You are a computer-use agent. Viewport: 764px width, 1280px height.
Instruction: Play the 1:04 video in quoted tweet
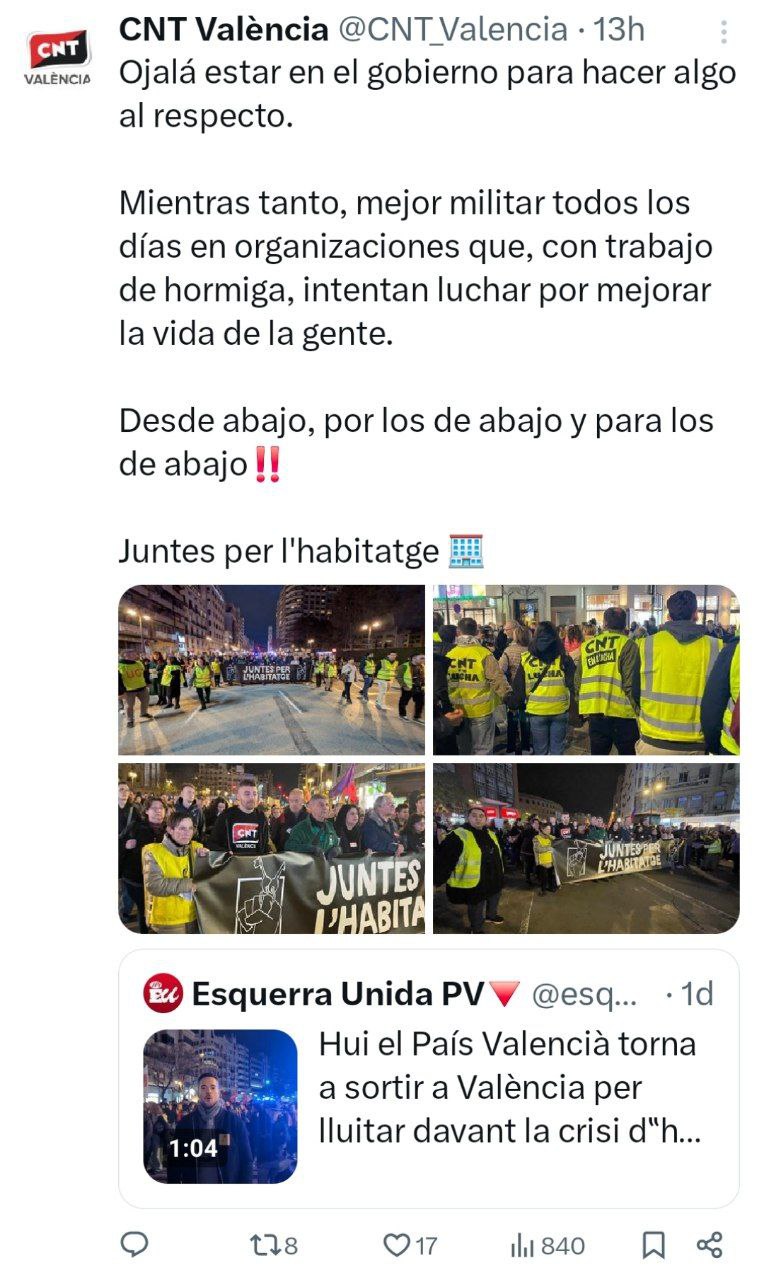tap(220, 1107)
